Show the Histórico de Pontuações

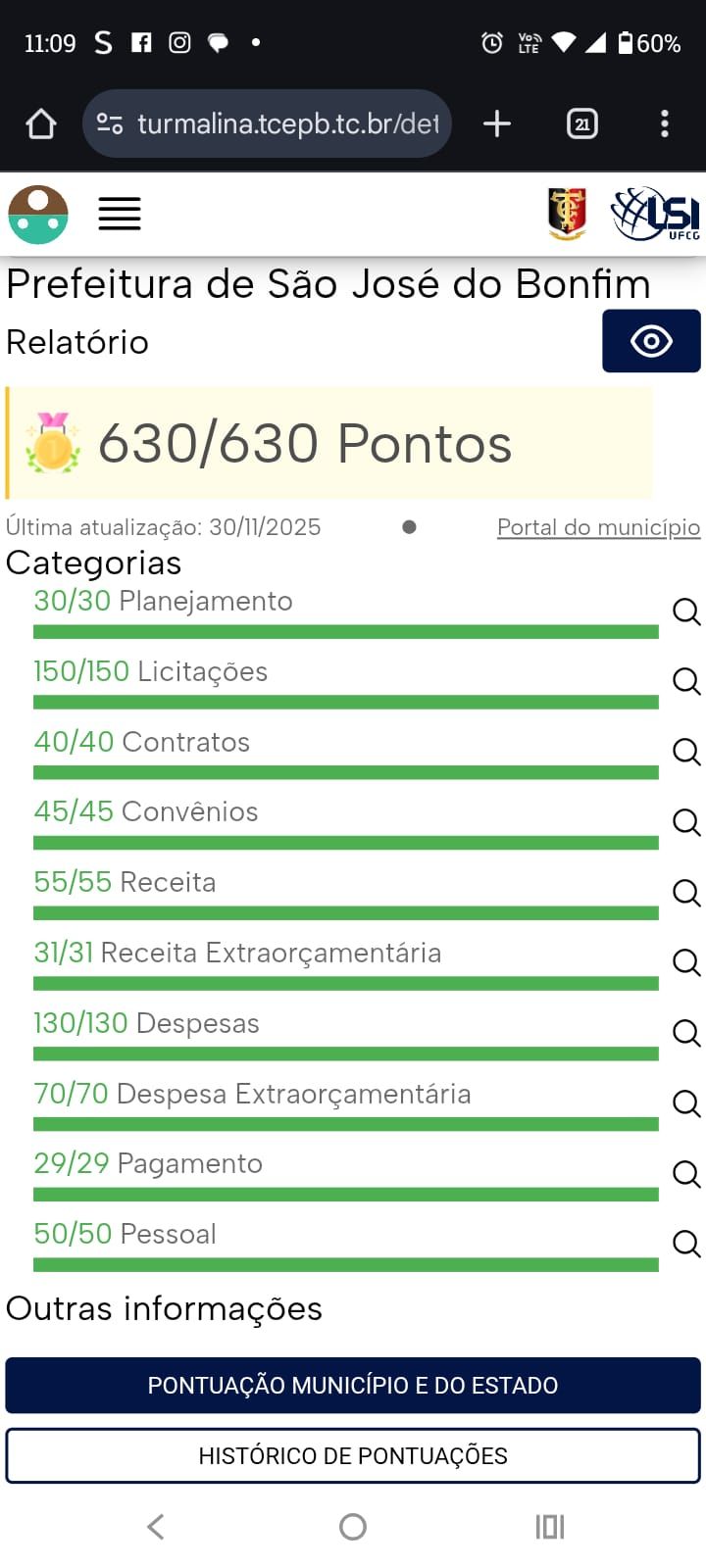point(353,1455)
